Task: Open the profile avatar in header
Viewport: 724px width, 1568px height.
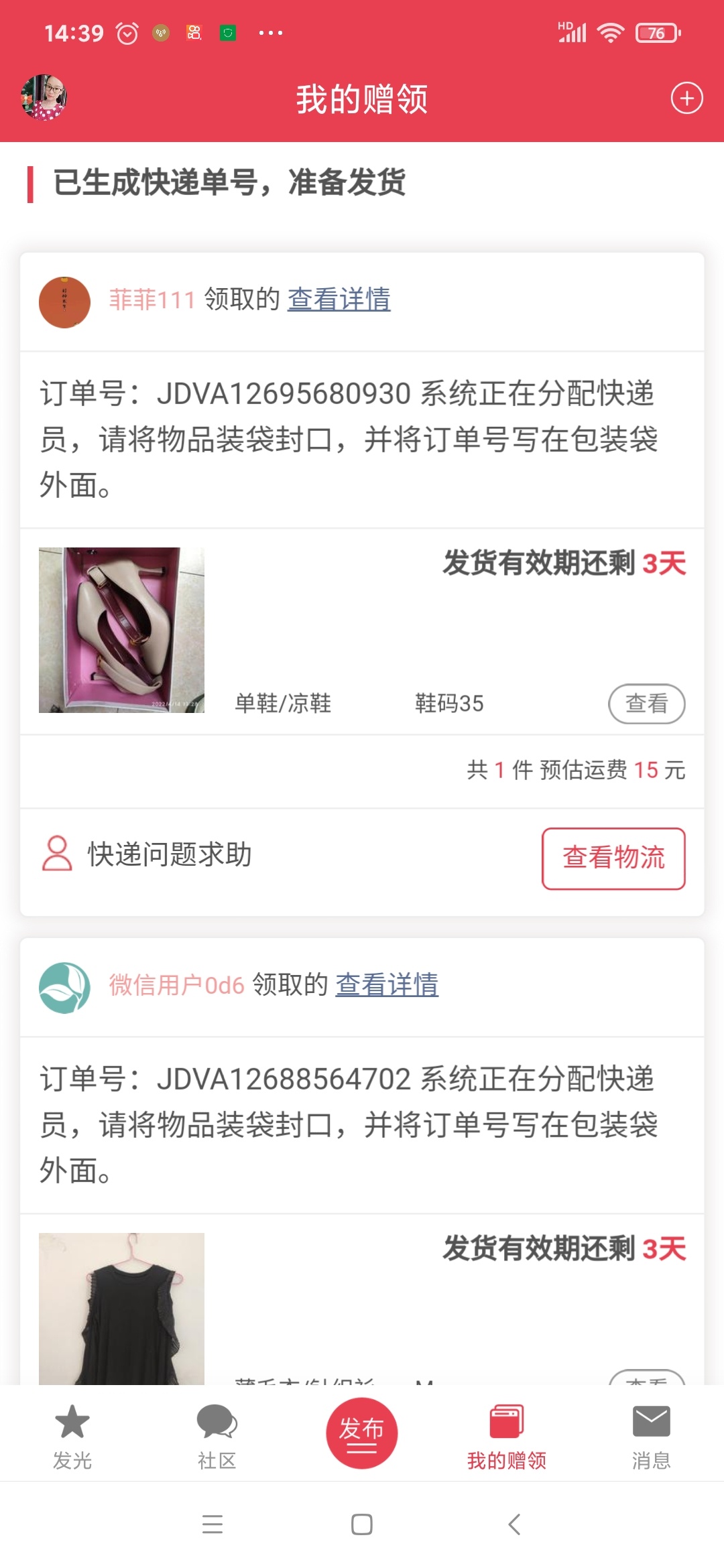Action: tap(44, 98)
